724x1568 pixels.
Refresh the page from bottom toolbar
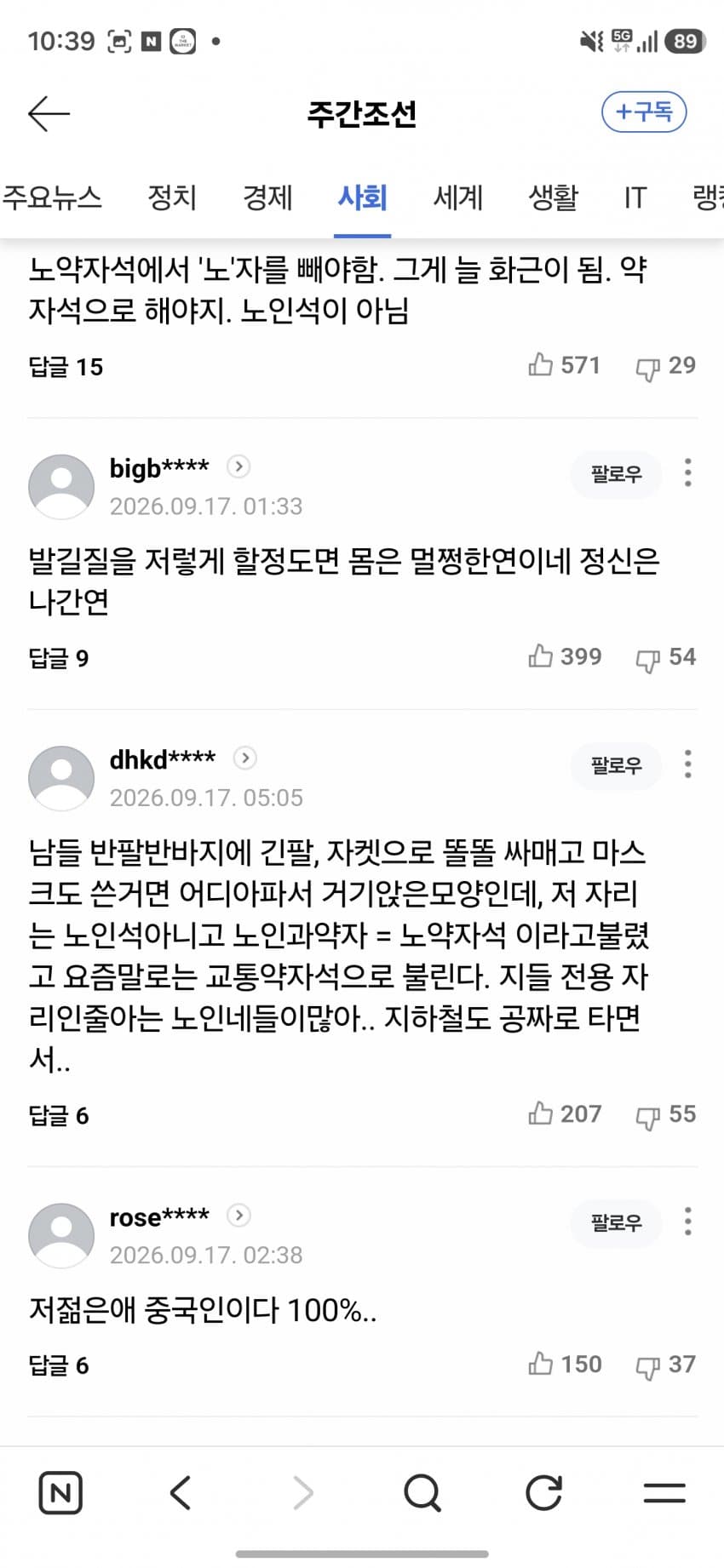[x=543, y=1492]
